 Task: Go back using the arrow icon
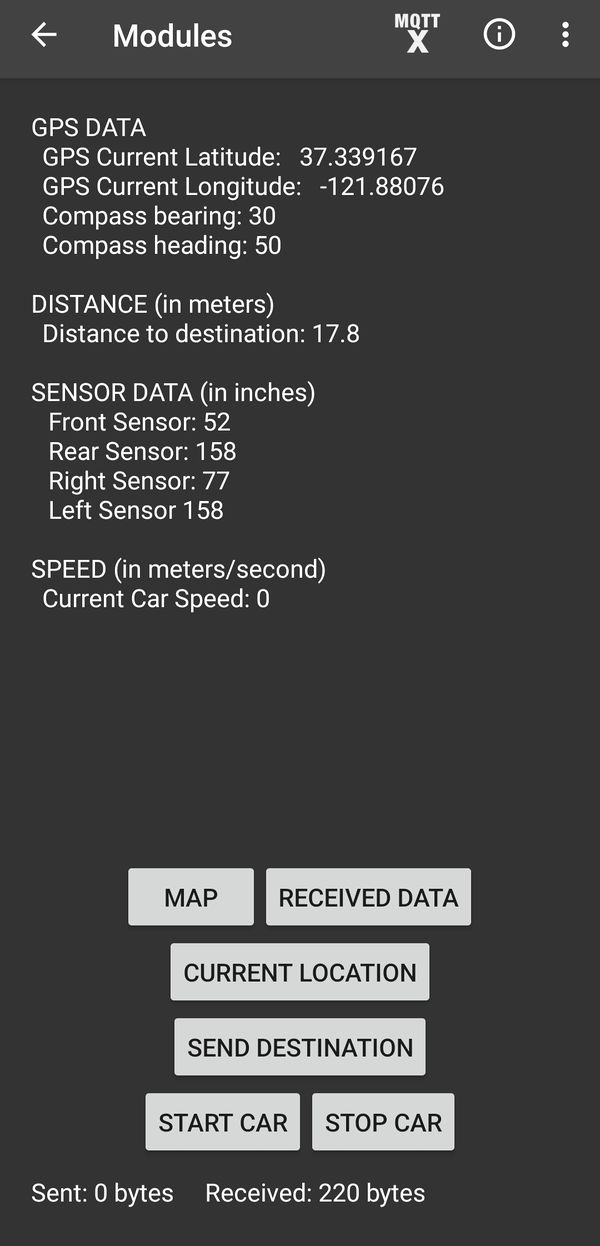click(44, 35)
